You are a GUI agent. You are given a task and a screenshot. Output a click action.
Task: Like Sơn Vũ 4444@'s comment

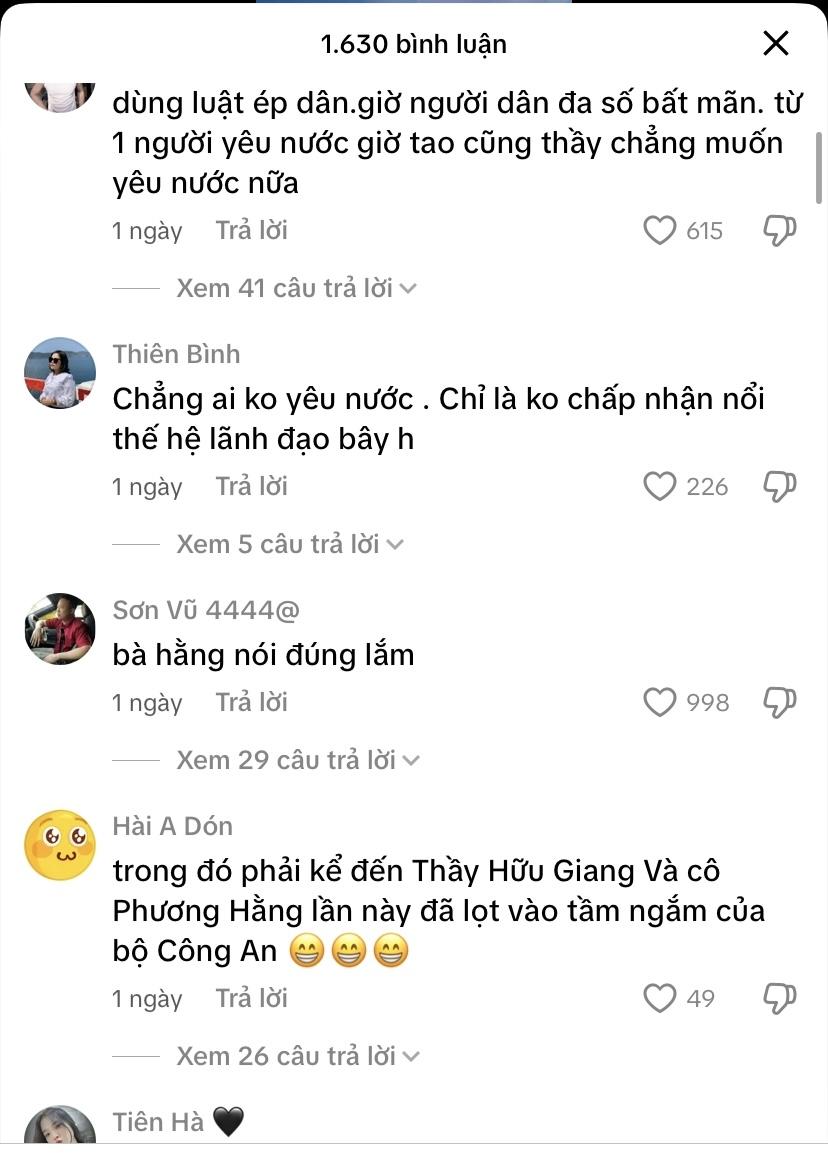point(660,703)
